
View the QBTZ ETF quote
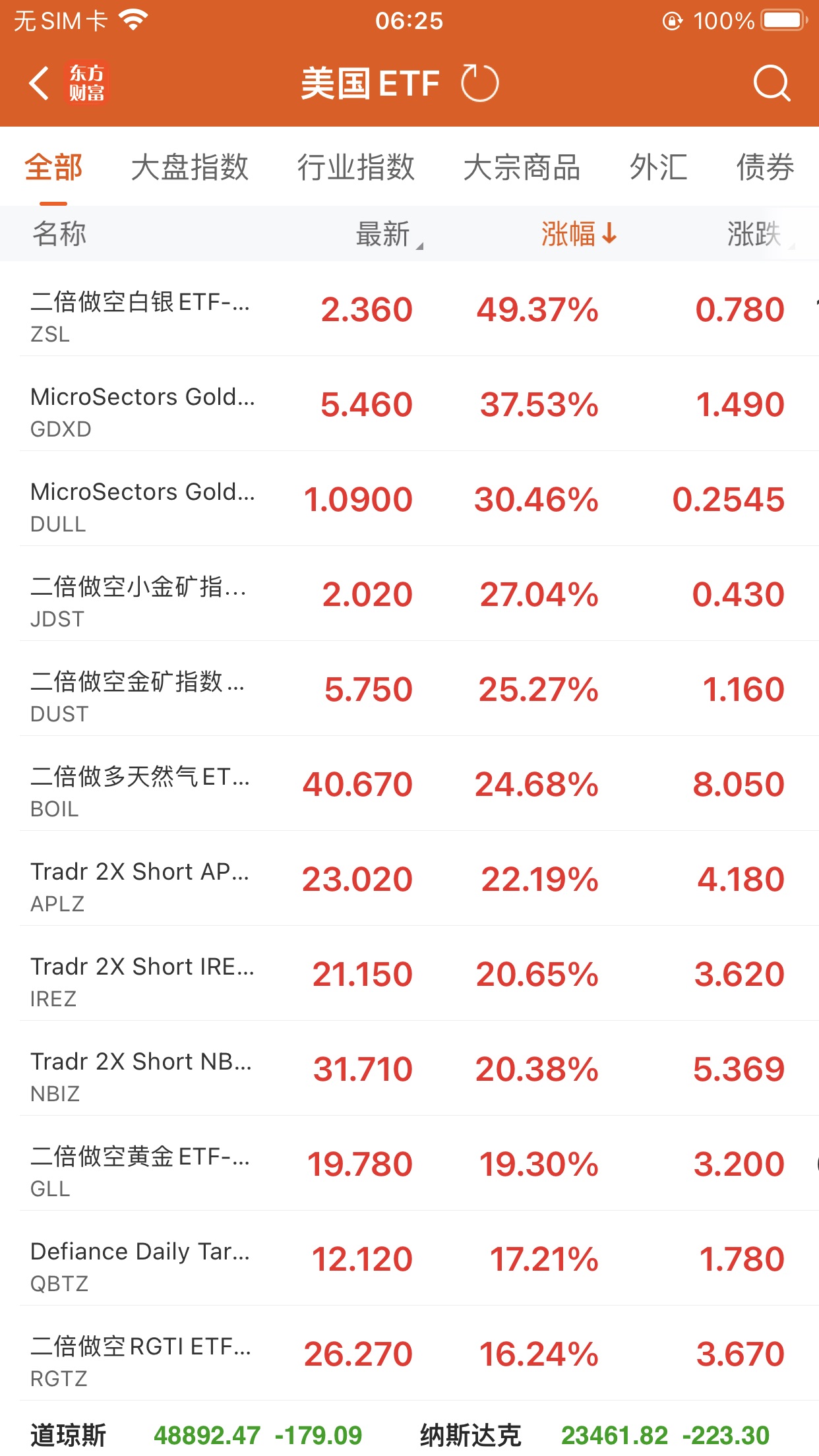(409, 1259)
